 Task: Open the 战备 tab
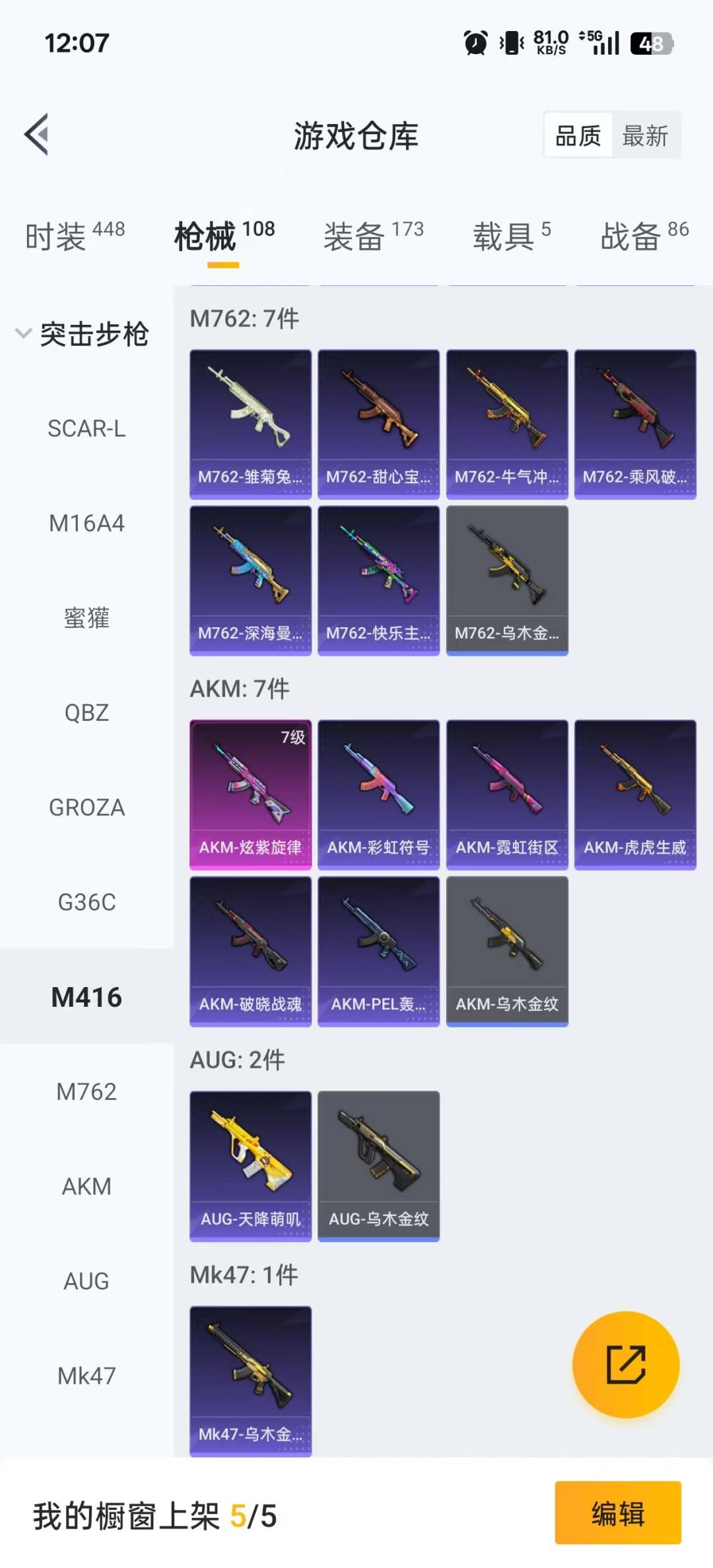coord(644,236)
